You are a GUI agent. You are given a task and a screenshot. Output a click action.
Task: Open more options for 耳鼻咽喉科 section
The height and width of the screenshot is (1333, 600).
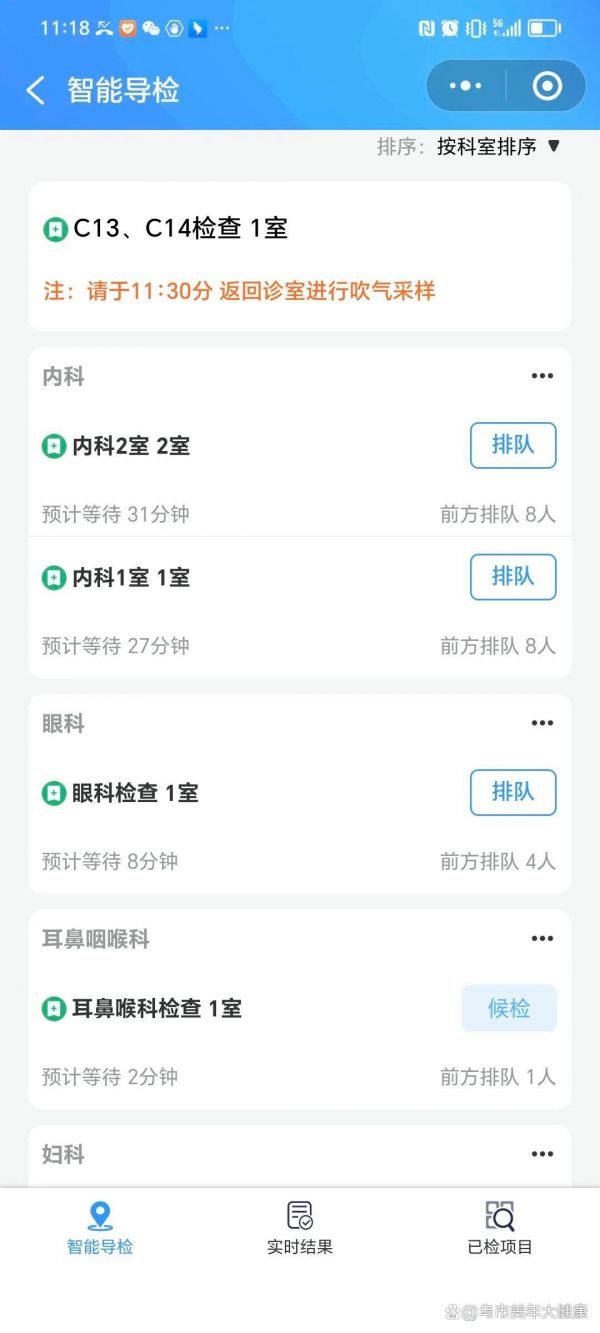(542, 938)
